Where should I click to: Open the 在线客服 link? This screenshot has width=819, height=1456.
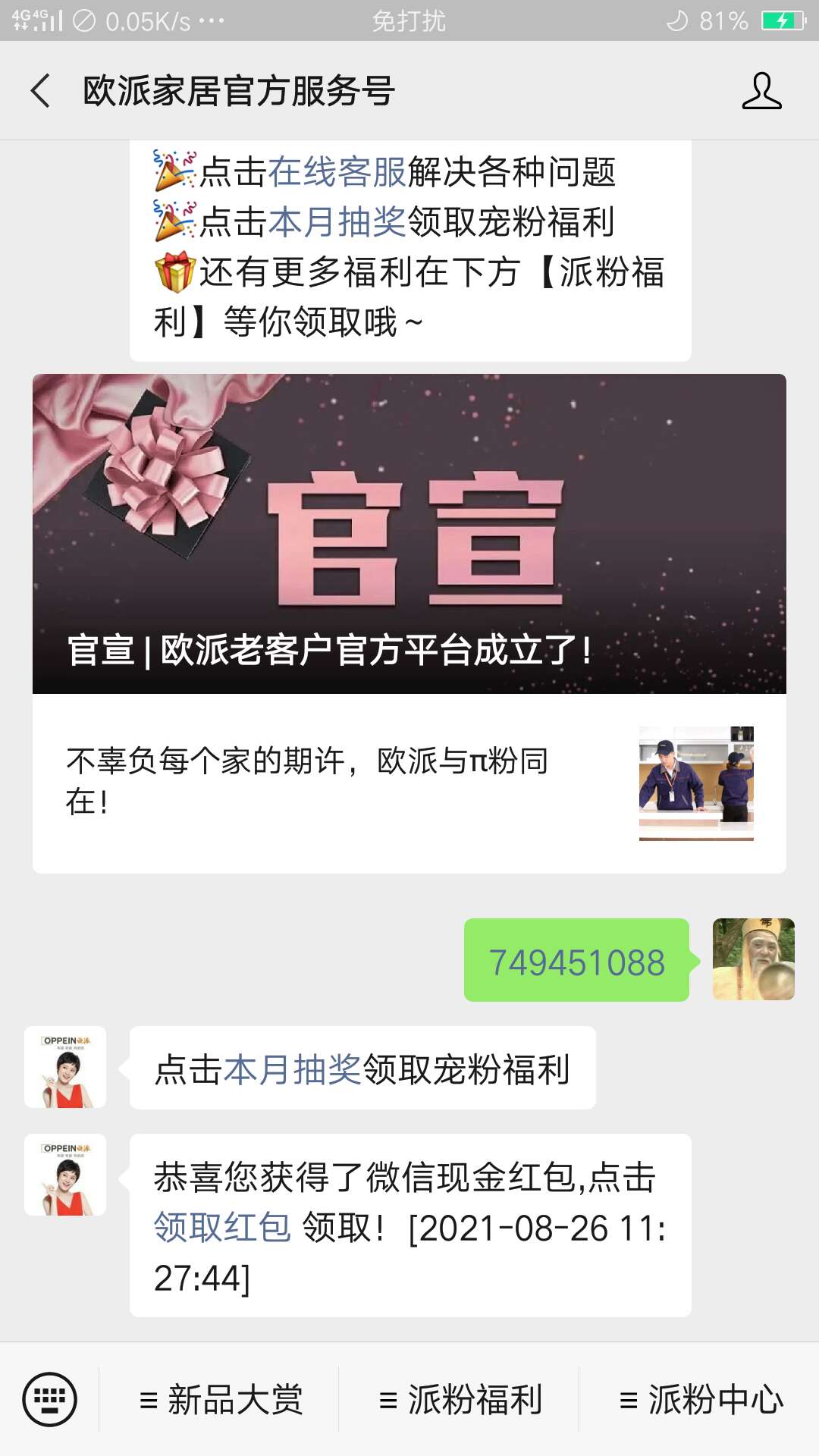click(337, 171)
